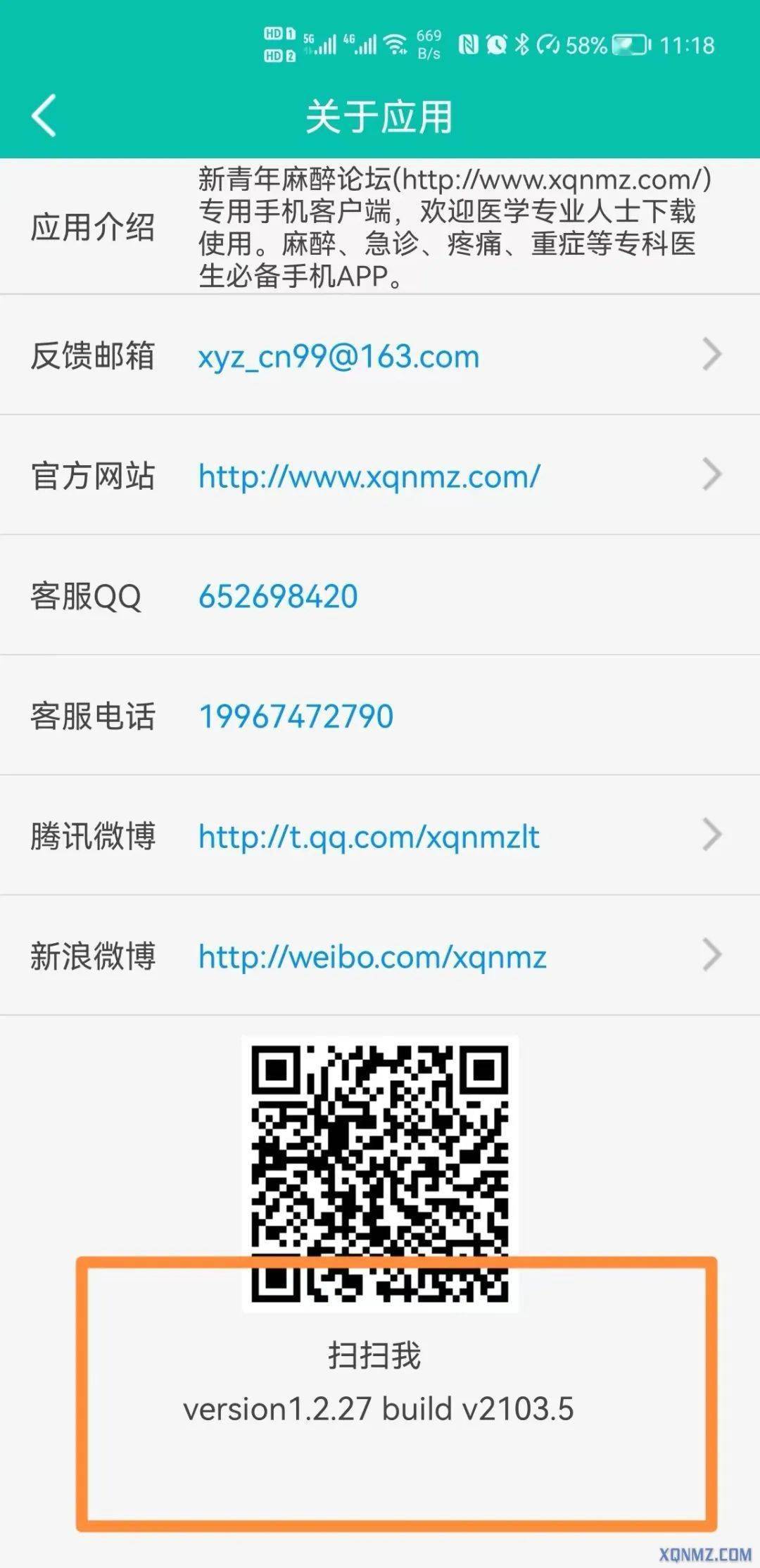Expand the 反馈邮箱 row chevron
760x1568 pixels.
click(x=713, y=357)
